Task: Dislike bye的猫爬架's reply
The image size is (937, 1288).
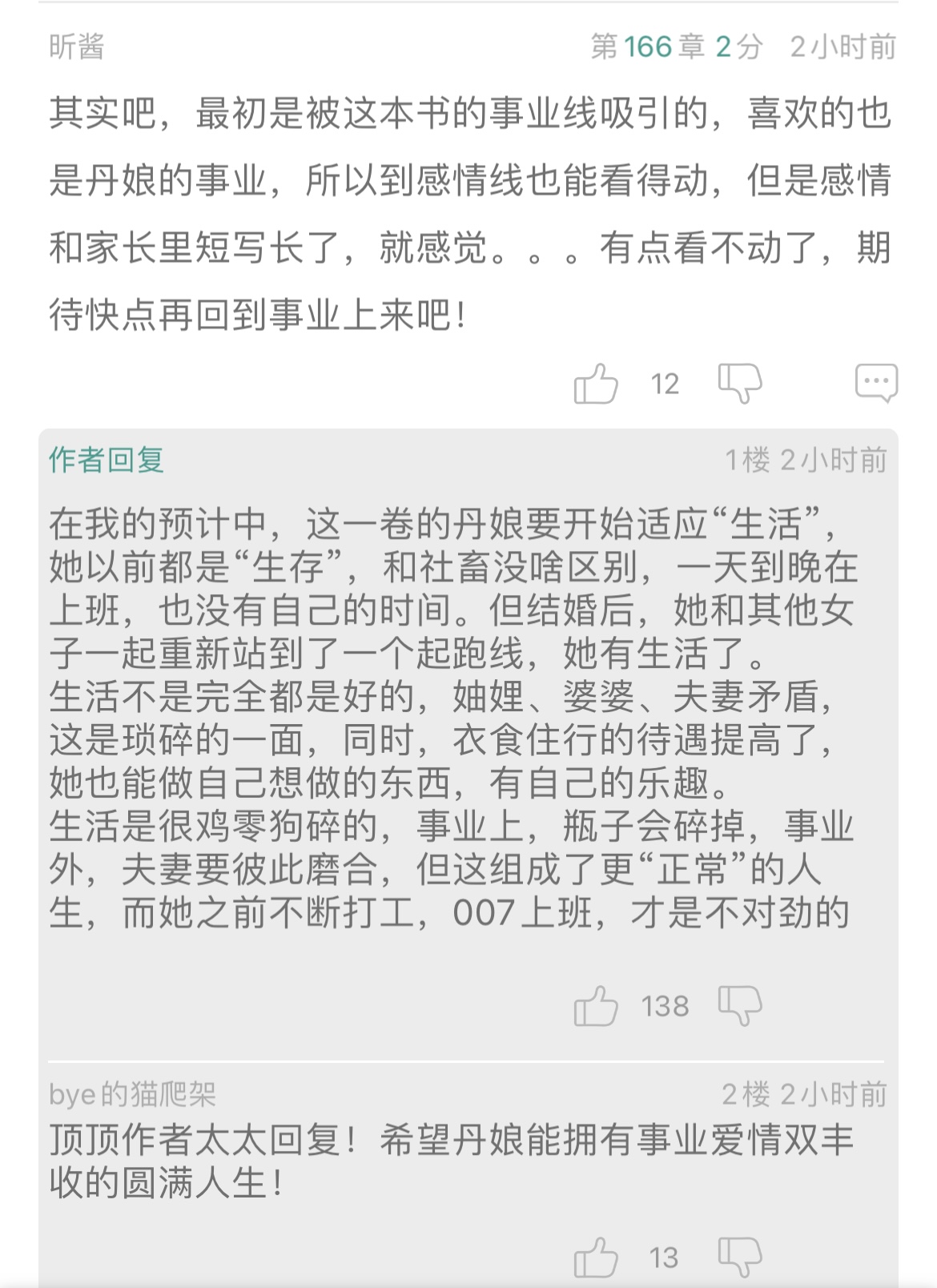Action: point(739,1257)
